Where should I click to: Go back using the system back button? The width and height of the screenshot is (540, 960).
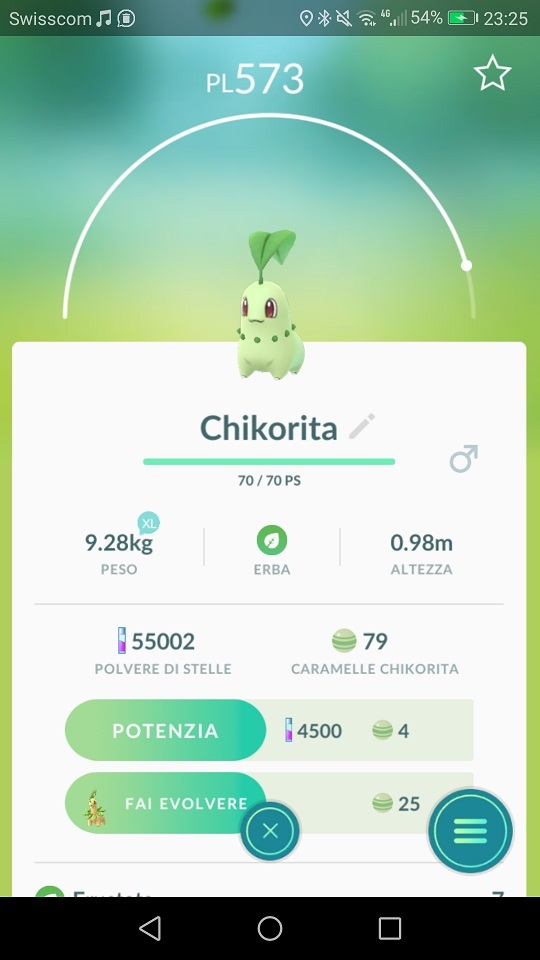pyautogui.click(x=150, y=928)
